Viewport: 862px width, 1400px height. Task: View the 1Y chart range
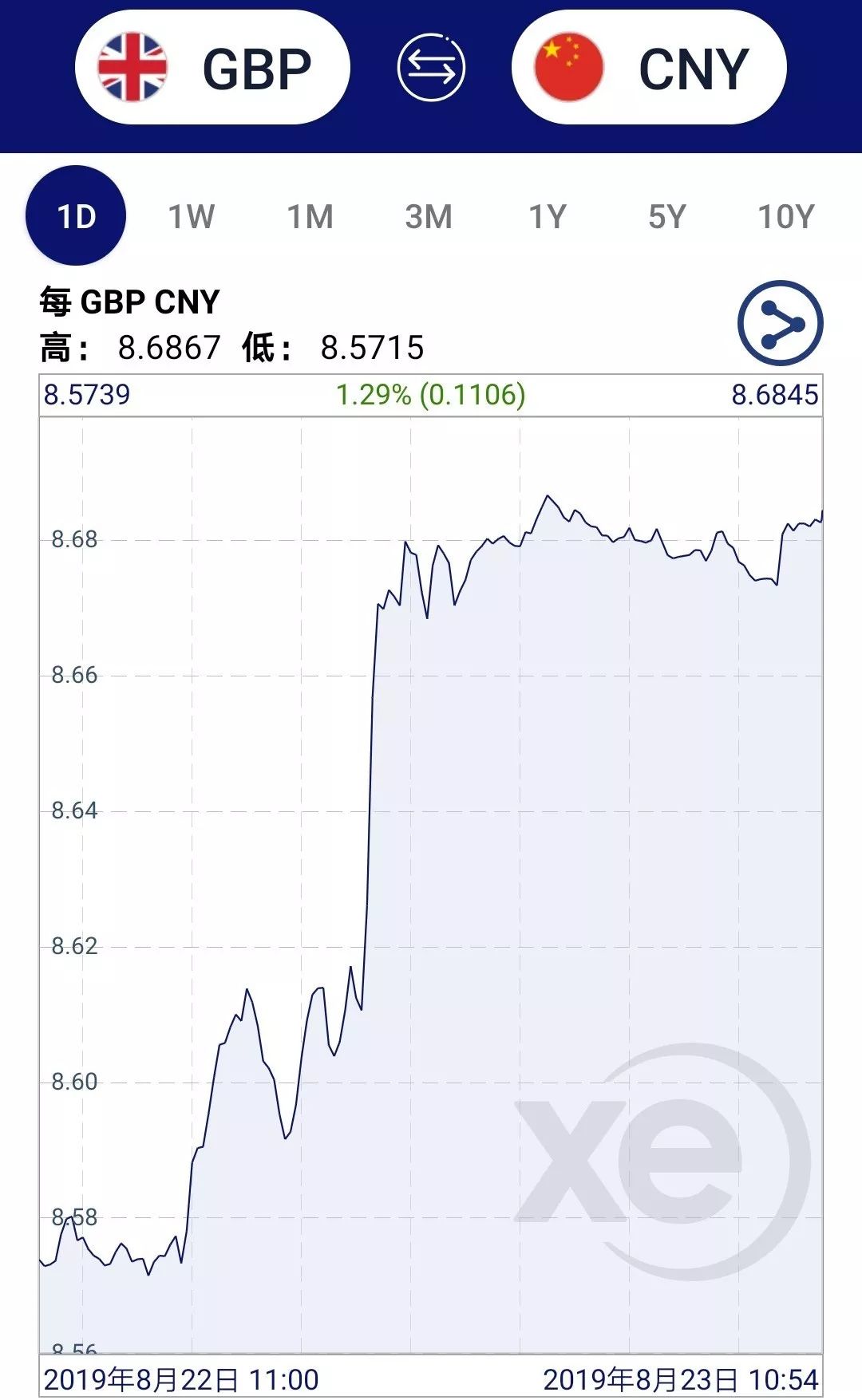[548, 216]
